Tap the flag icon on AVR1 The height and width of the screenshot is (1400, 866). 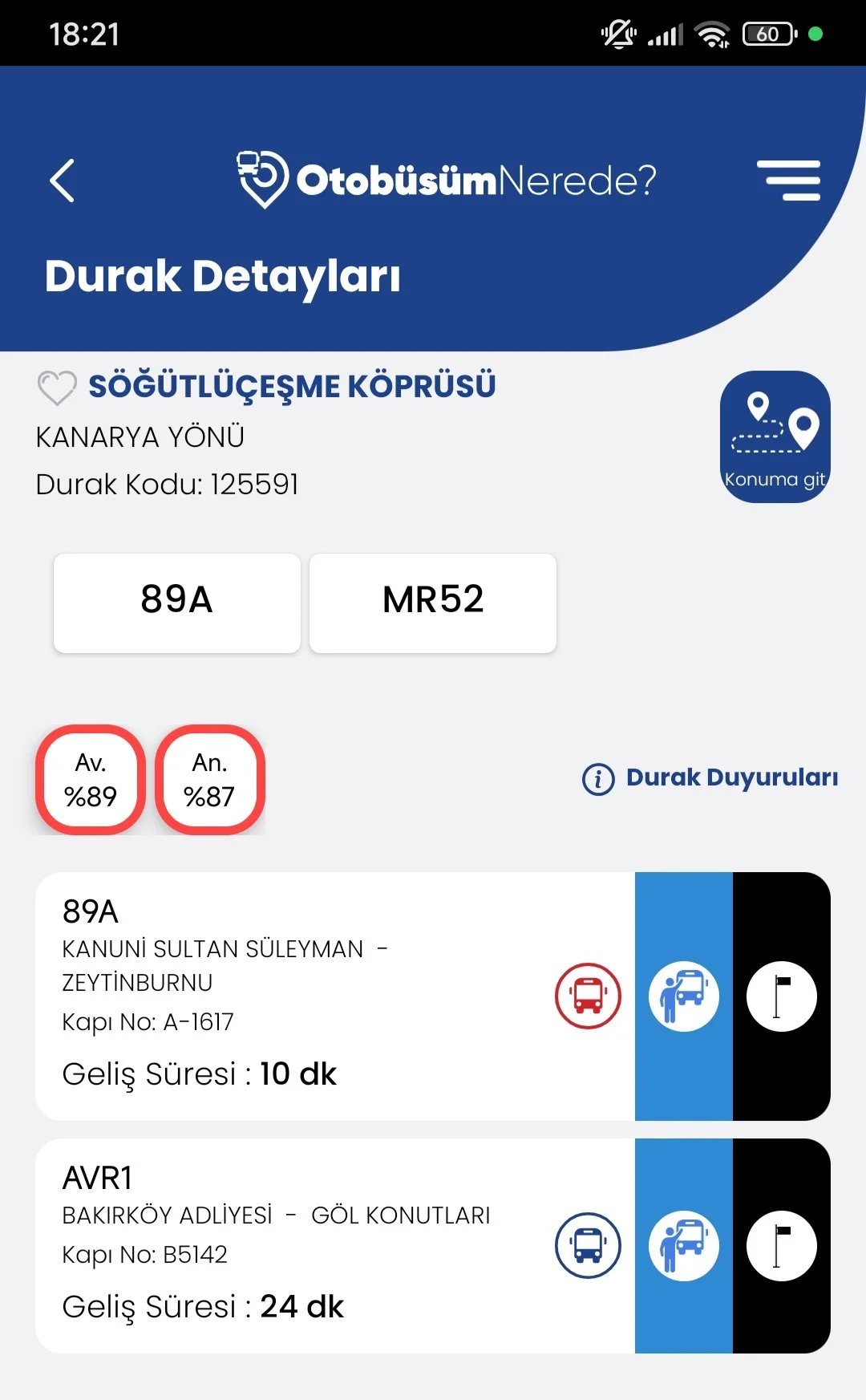tap(781, 1245)
